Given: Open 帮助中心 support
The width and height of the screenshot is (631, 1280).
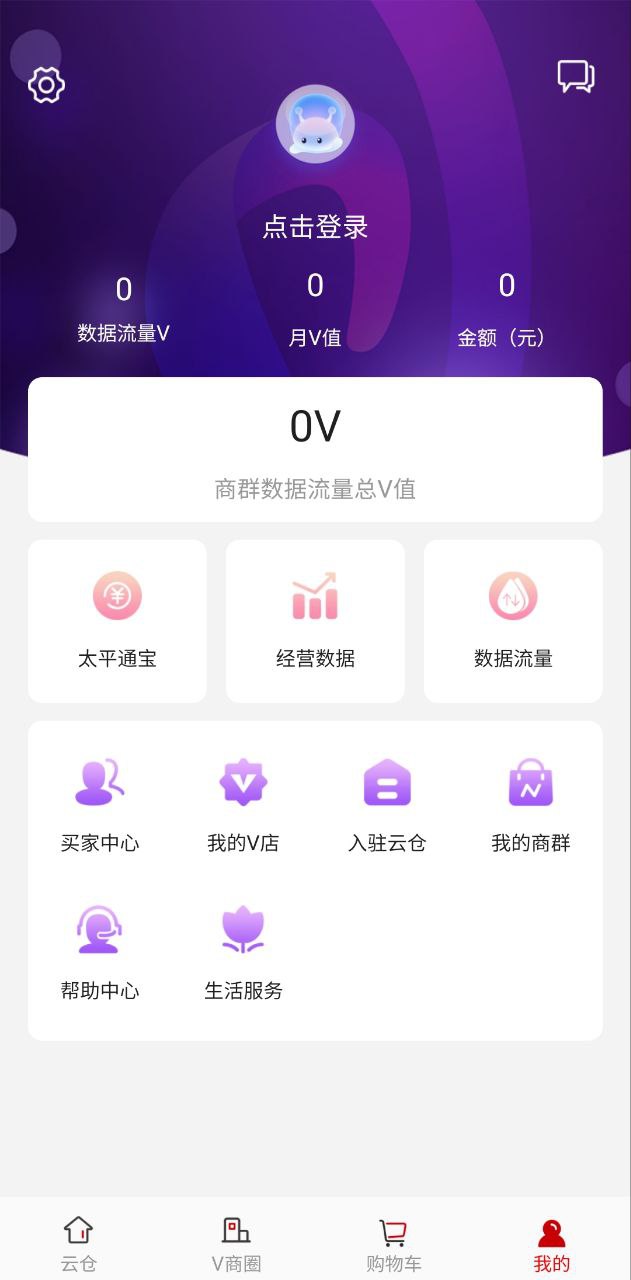Looking at the screenshot, I should 100,952.
